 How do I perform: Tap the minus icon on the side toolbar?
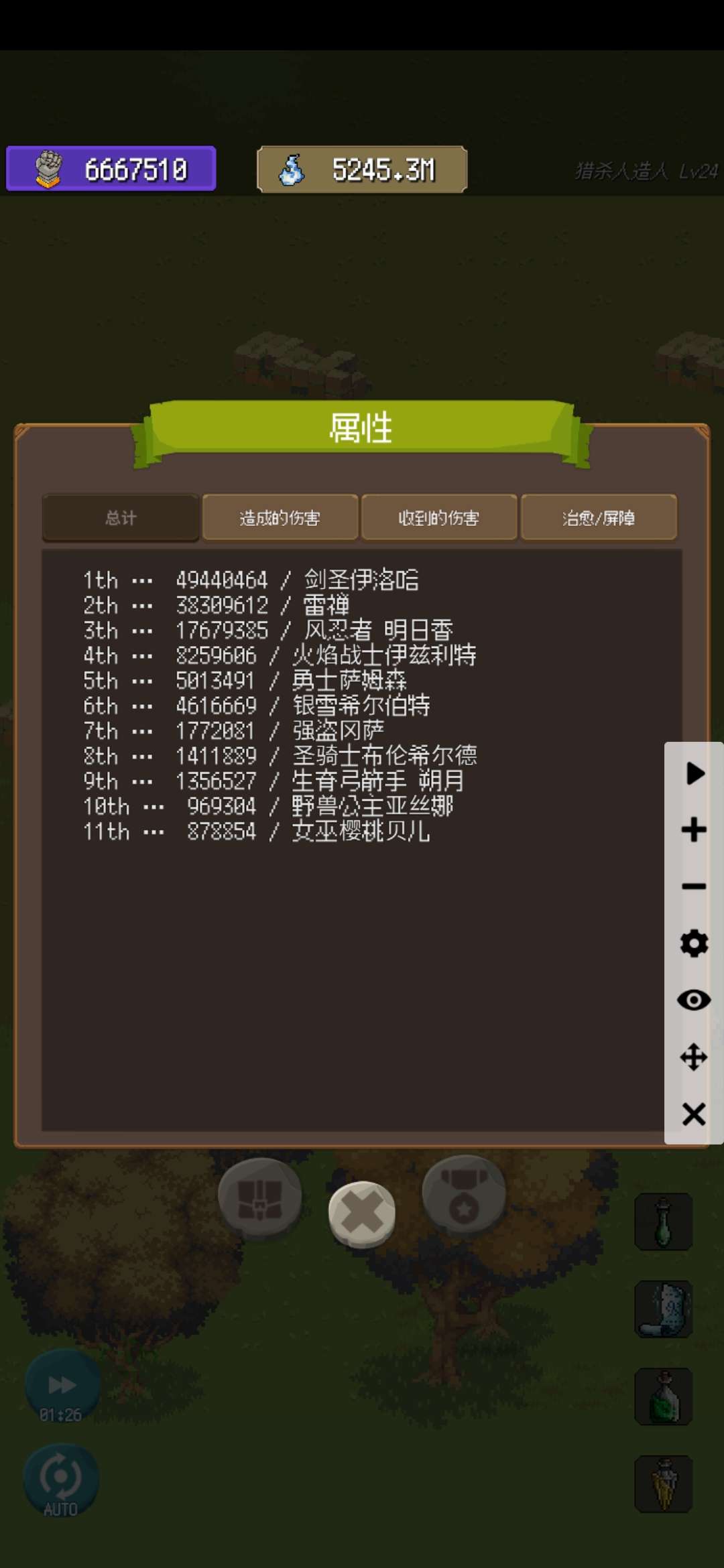tap(695, 887)
